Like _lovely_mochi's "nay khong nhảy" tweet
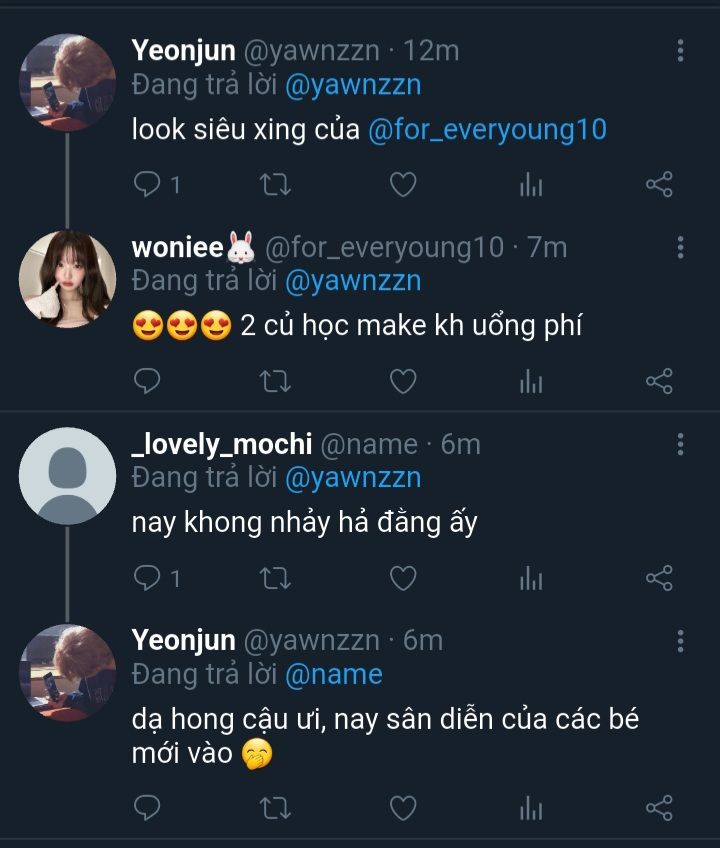 pyautogui.click(x=402, y=578)
